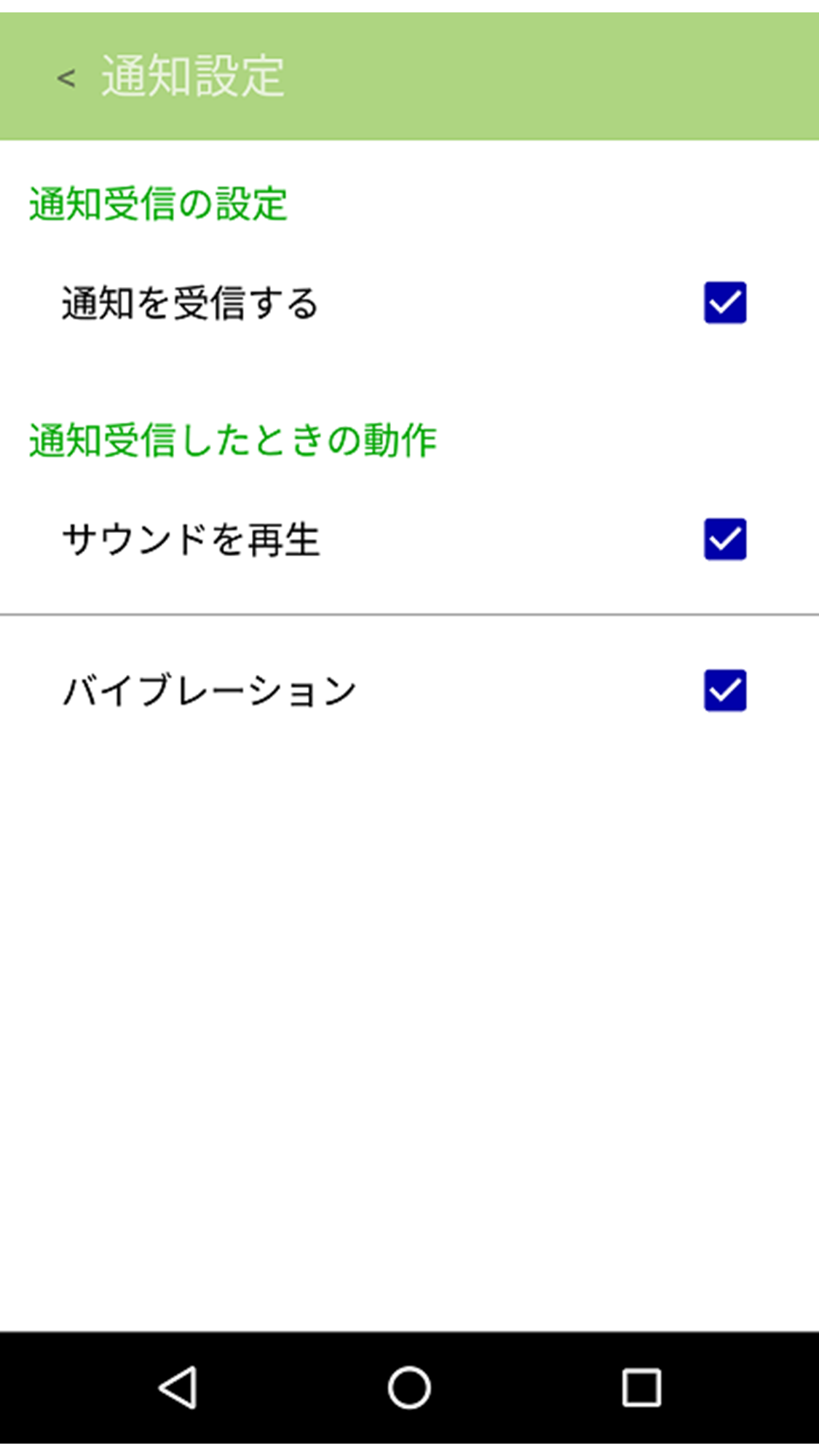Disable the サウンドを再生 checkbox
This screenshot has height=1456, width=819.
pyautogui.click(x=725, y=539)
